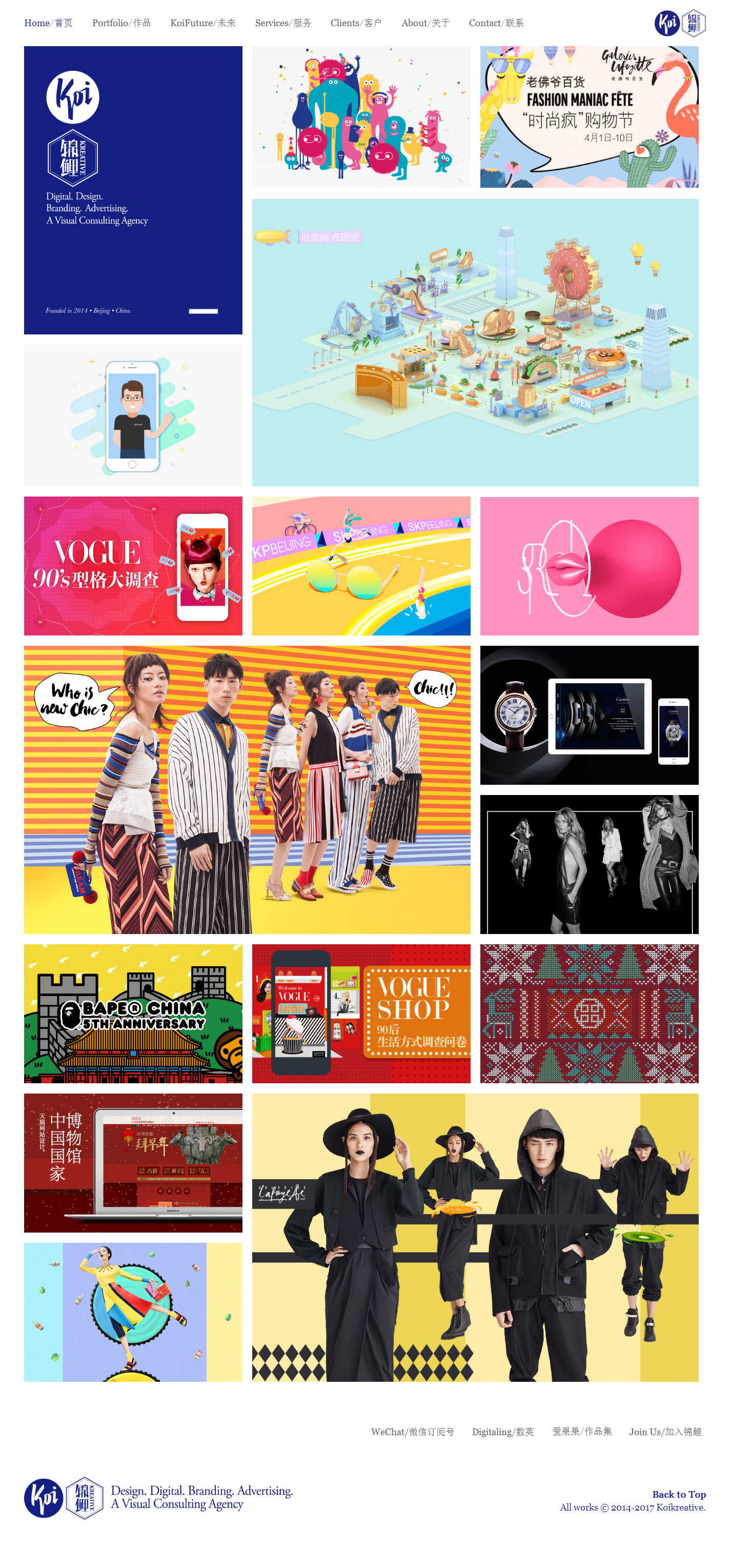Viewport: 730px width, 1568px height.
Task: Open the VOGUE SHOP 90后 survey project
Action: point(361,1014)
